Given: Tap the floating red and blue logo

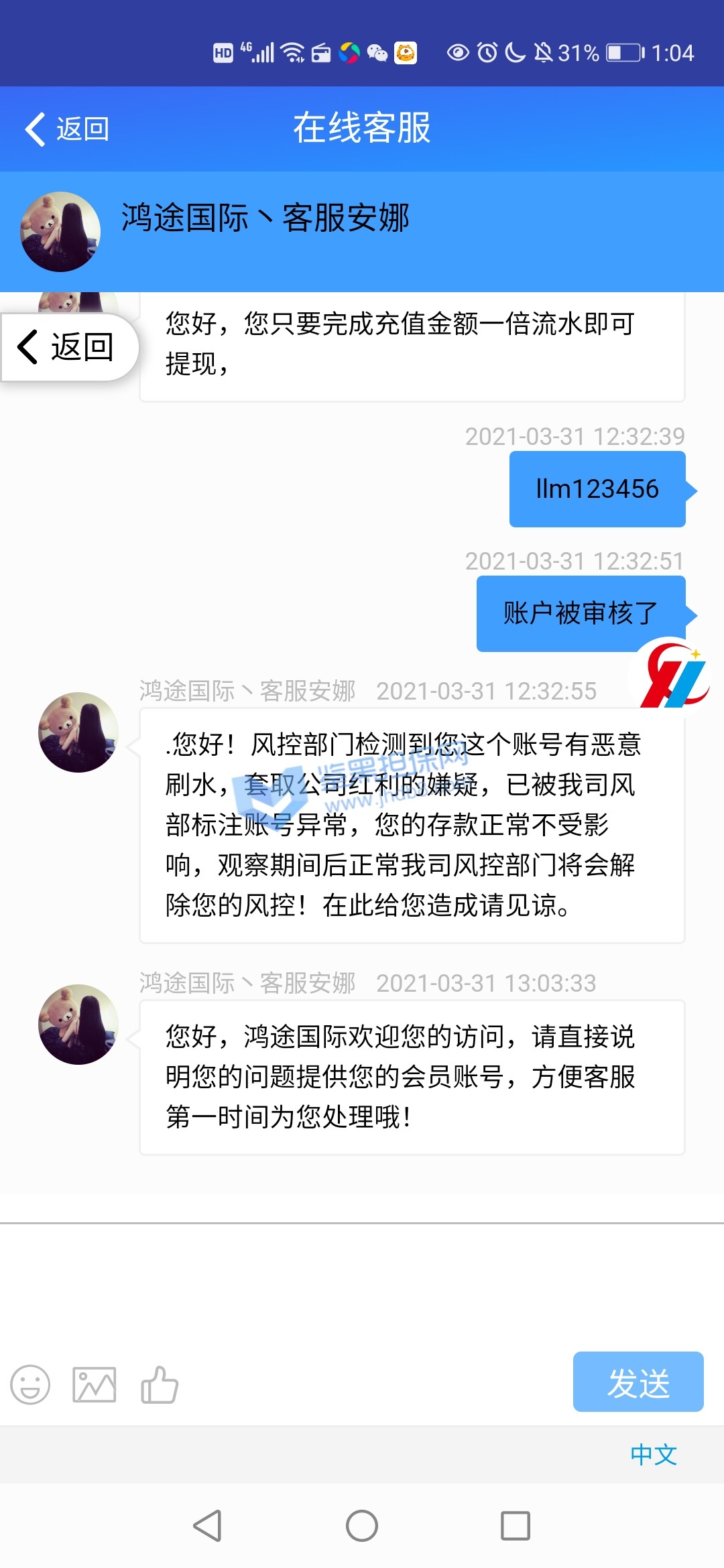Looking at the screenshot, I should point(672,677).
